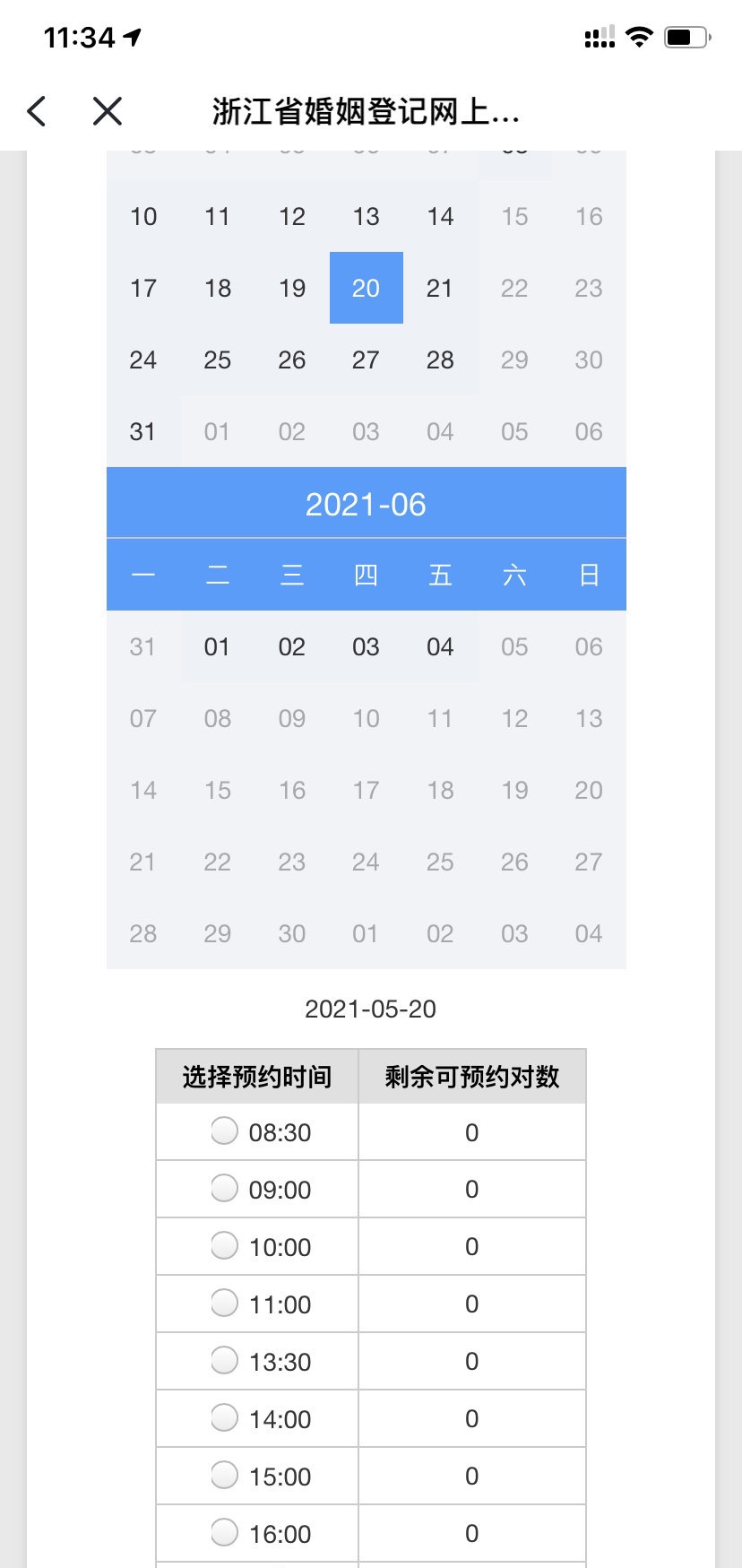The height and width of the screenshot is (1568, 742).
Task: Choose the 14:00 appointment time
Action: tap(224, 1418)
